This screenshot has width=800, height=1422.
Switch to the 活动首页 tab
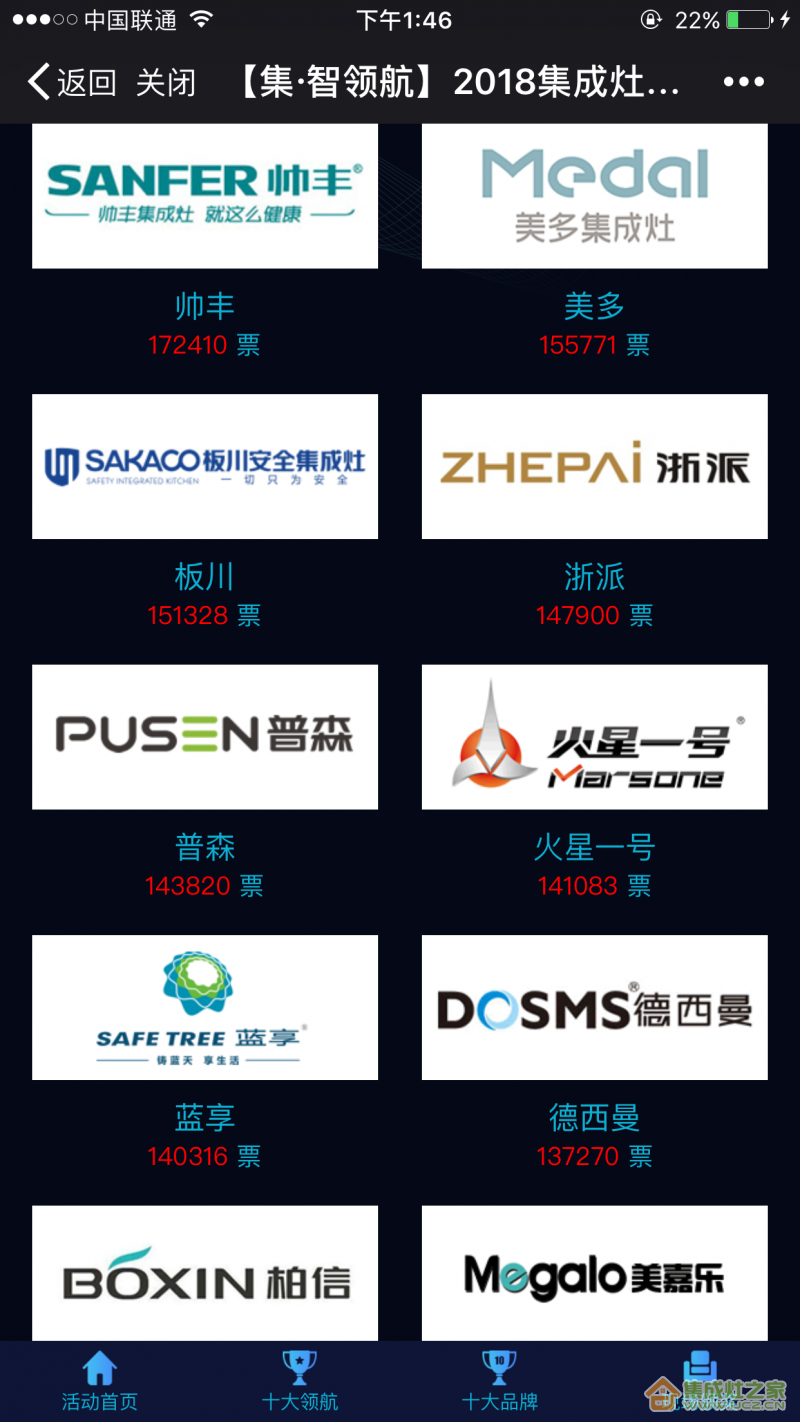(x=100, y=1381)
